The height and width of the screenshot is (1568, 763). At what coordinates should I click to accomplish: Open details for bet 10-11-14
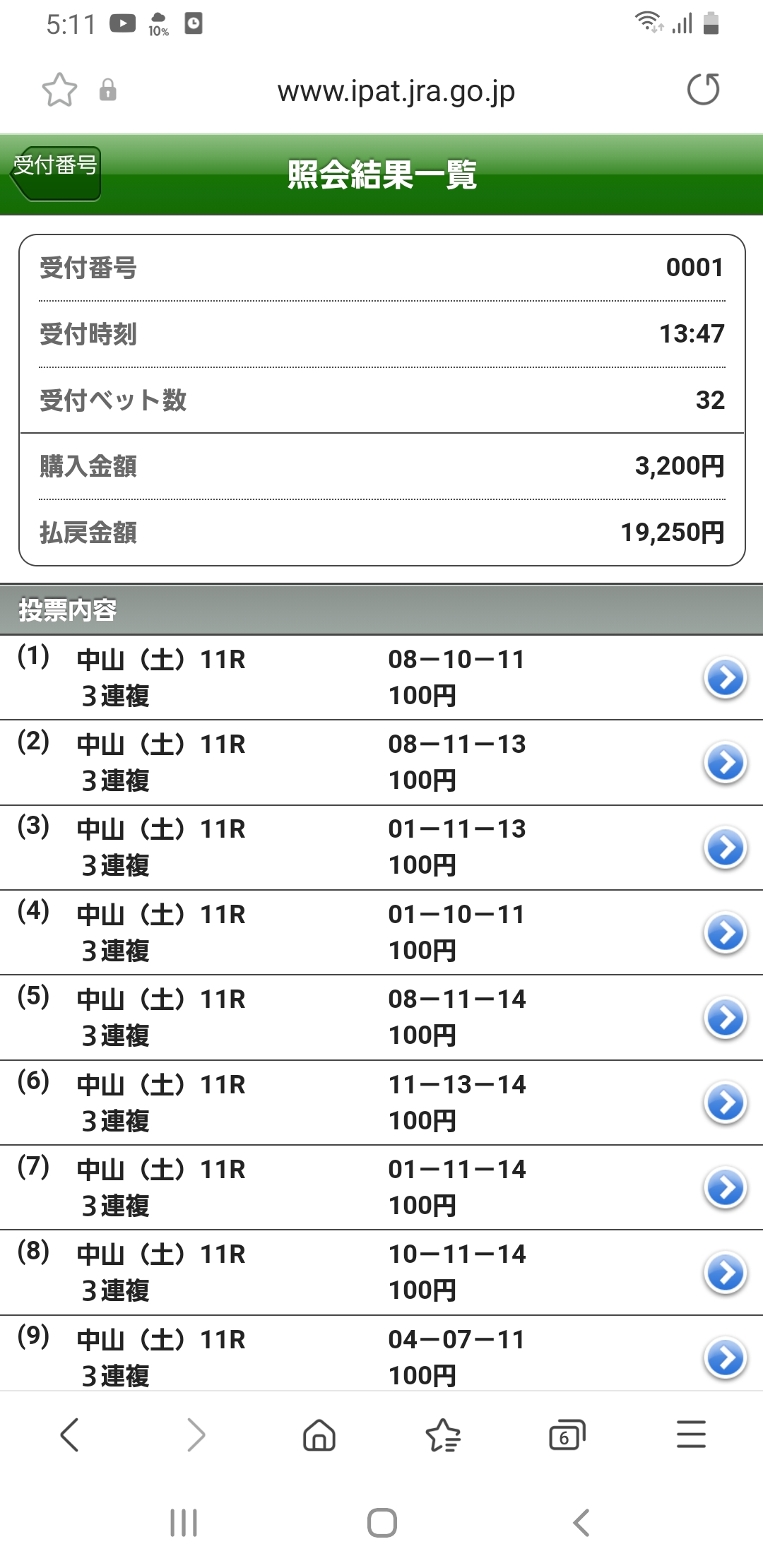726,1273
